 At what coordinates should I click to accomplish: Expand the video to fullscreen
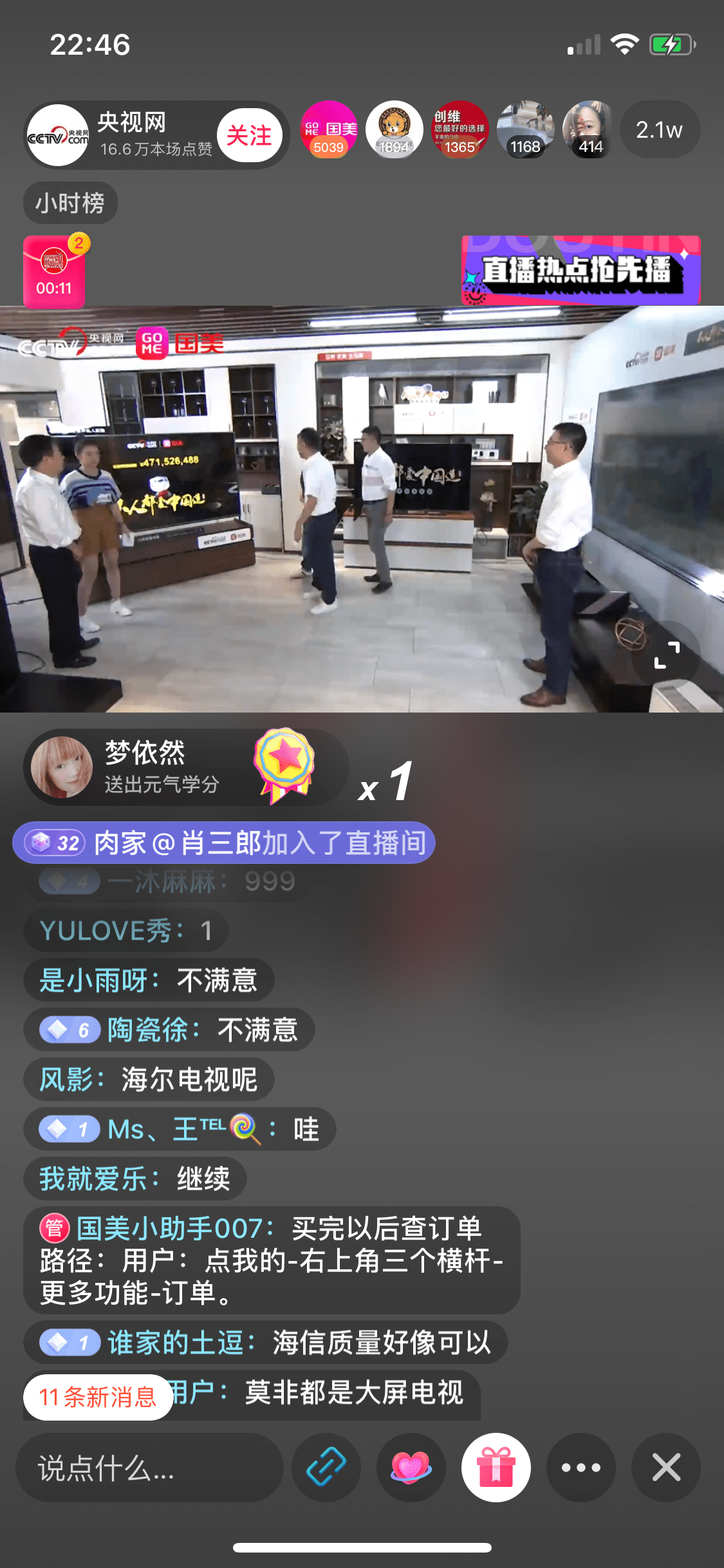(x=666, y=655)
